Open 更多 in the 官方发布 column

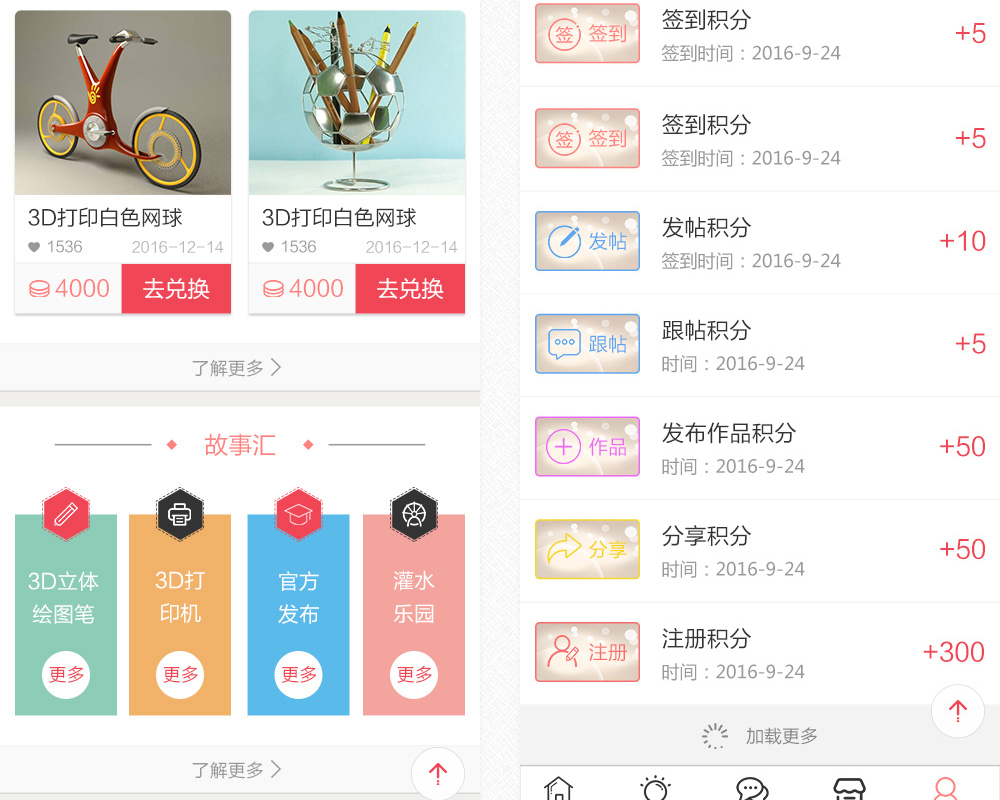pos(298,675)
